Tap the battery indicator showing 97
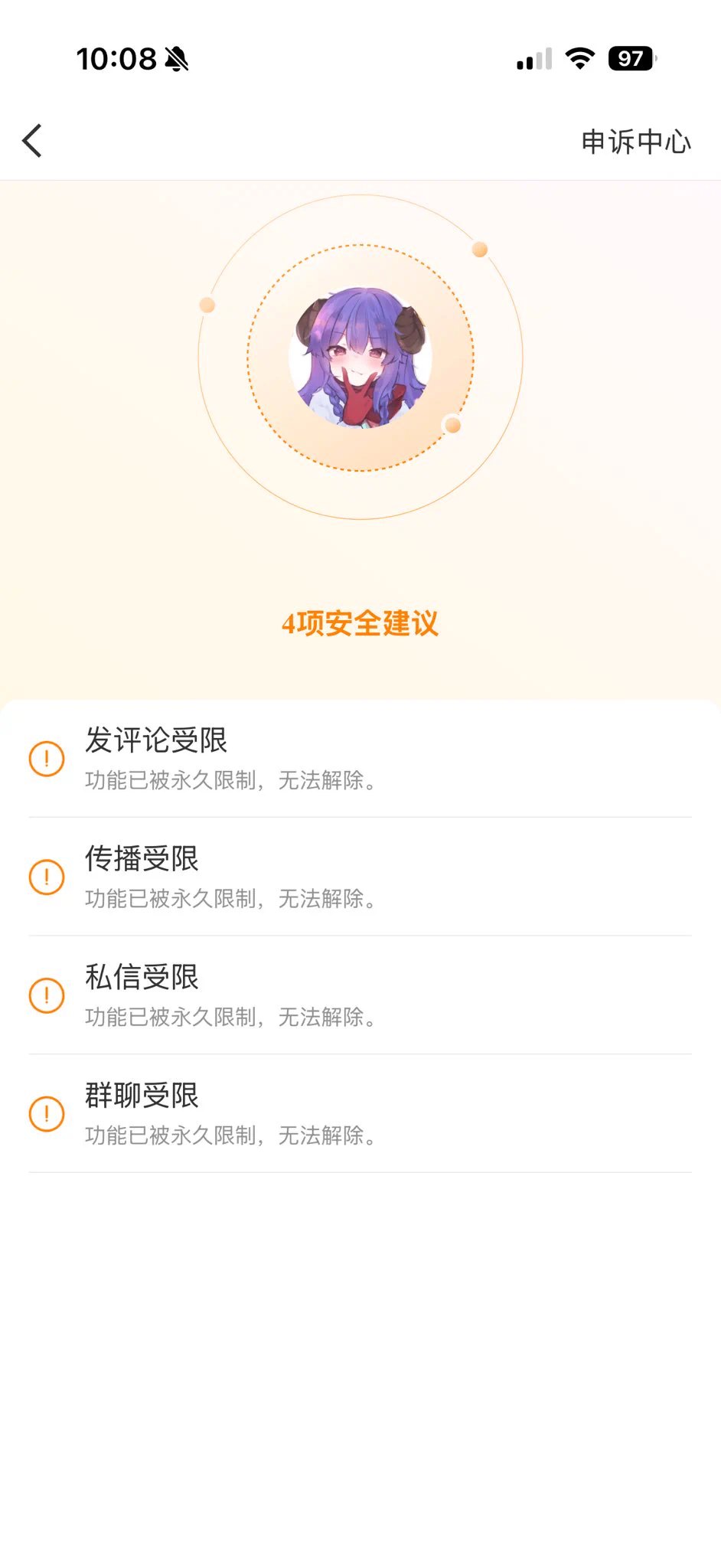The image size is (721, 1568). 632,58
